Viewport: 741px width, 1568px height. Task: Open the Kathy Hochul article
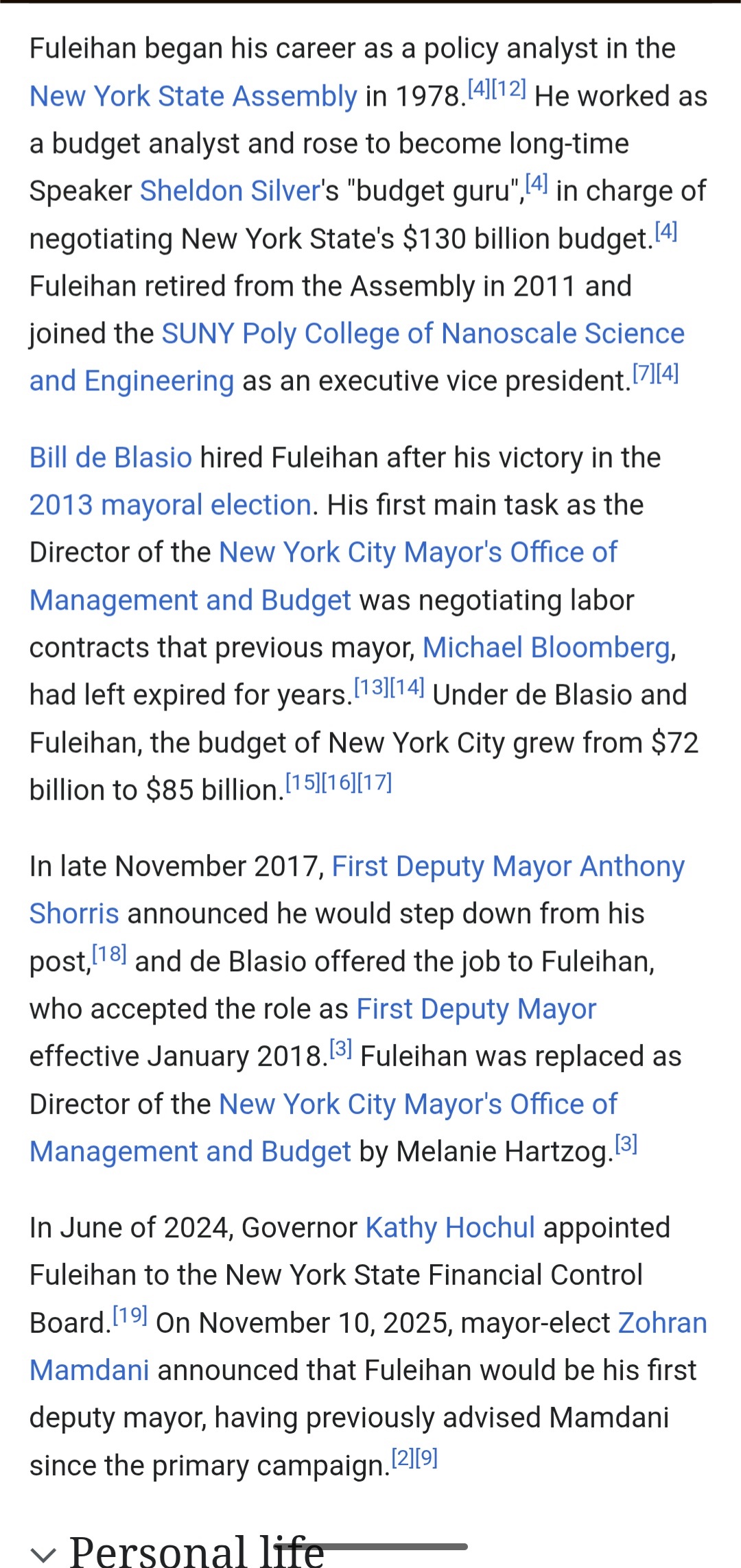coord(449,1228)
